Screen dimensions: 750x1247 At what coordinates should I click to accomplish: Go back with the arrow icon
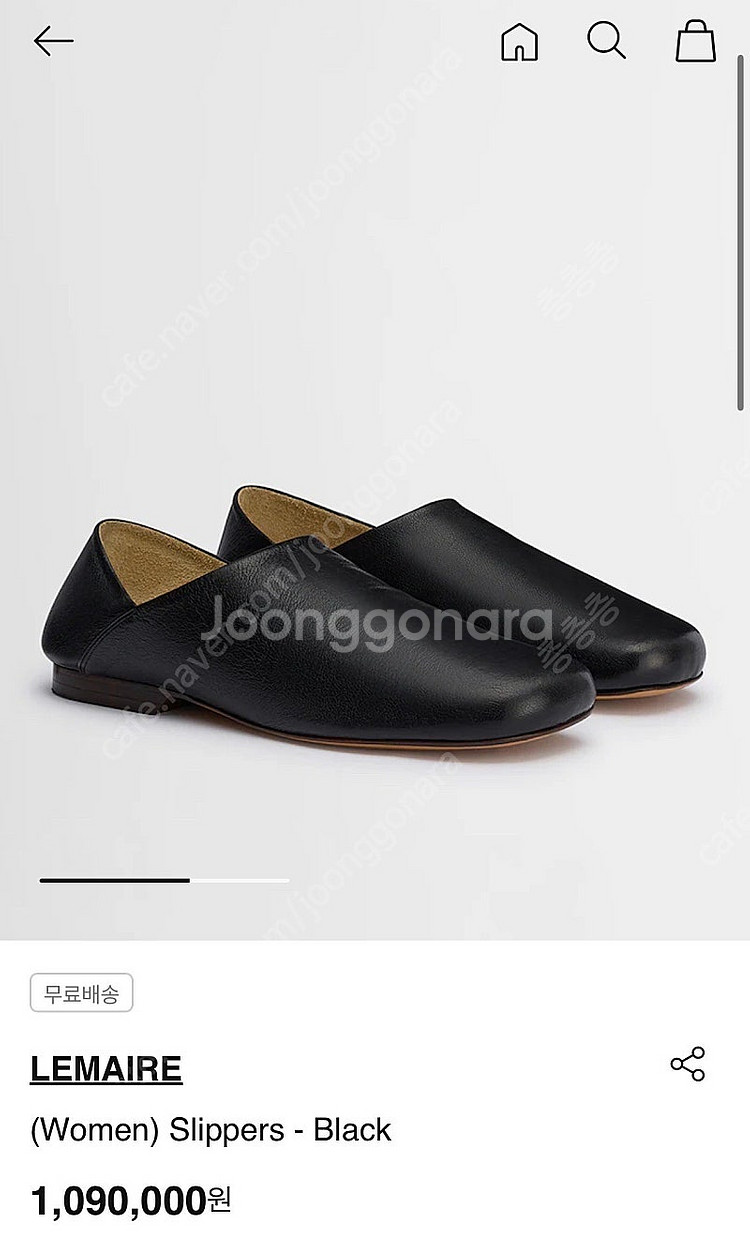click(x=53, y=41)
